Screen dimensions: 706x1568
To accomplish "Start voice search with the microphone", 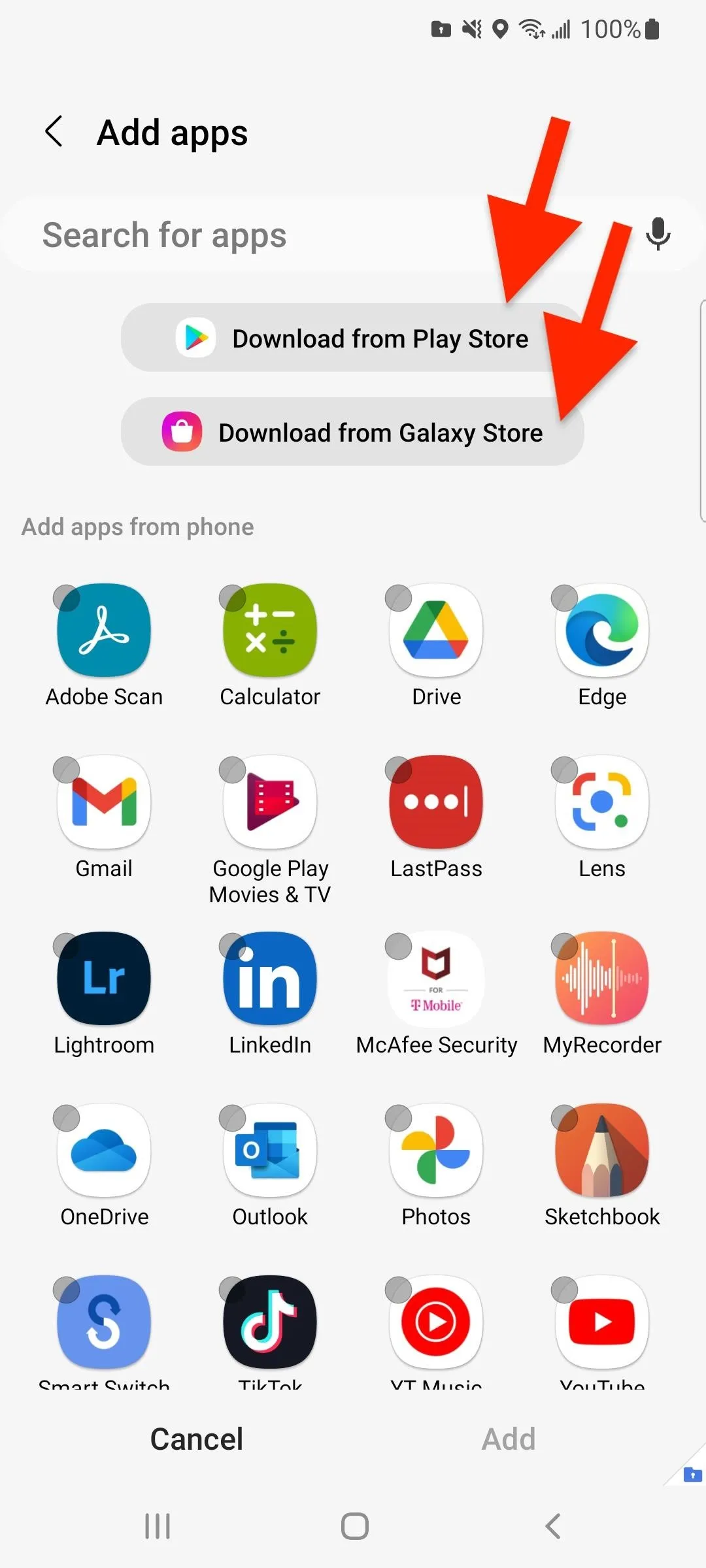I will tap(658, 234).
